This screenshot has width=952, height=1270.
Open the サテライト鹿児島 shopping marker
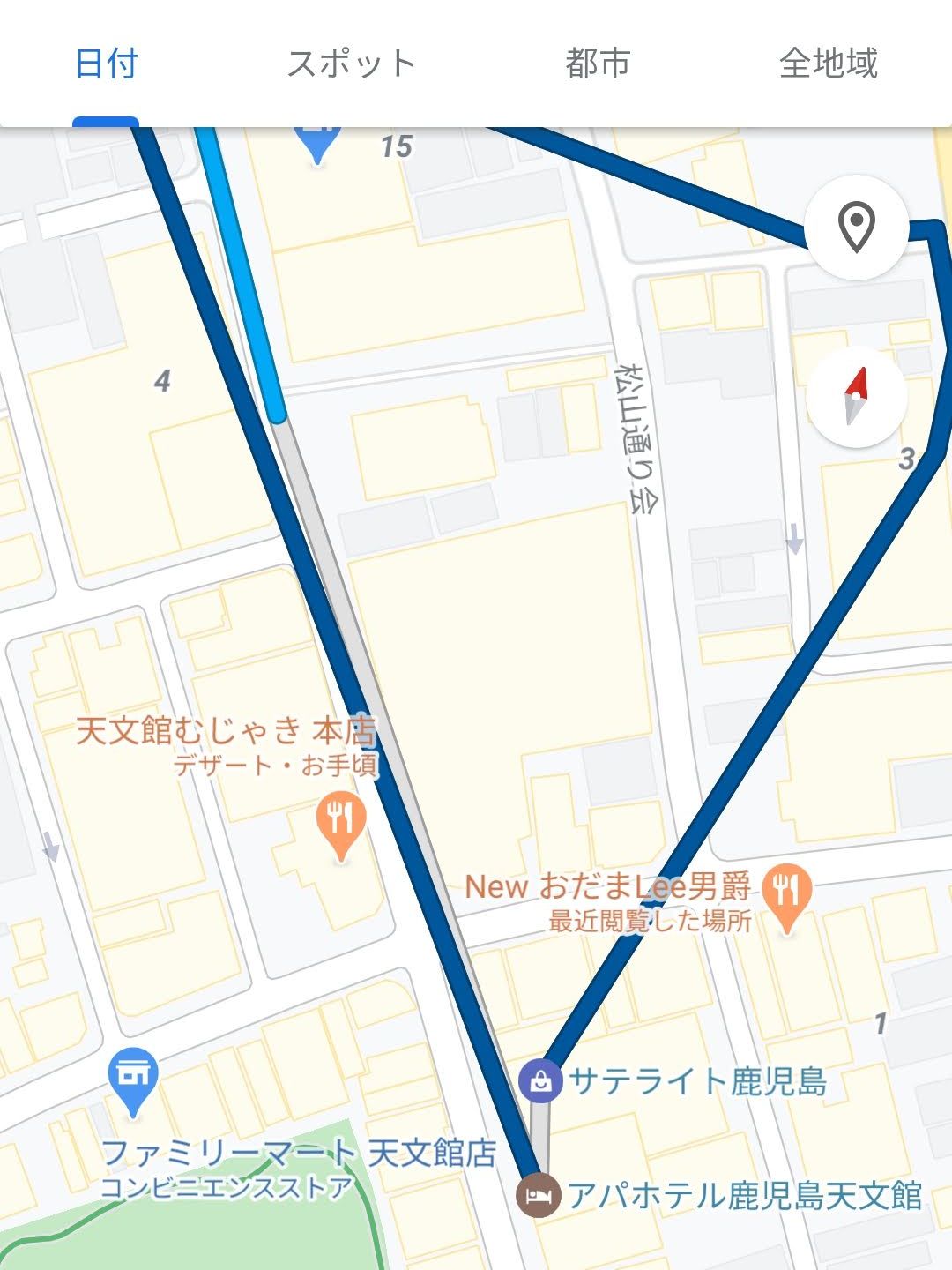tap(541, 1080)
